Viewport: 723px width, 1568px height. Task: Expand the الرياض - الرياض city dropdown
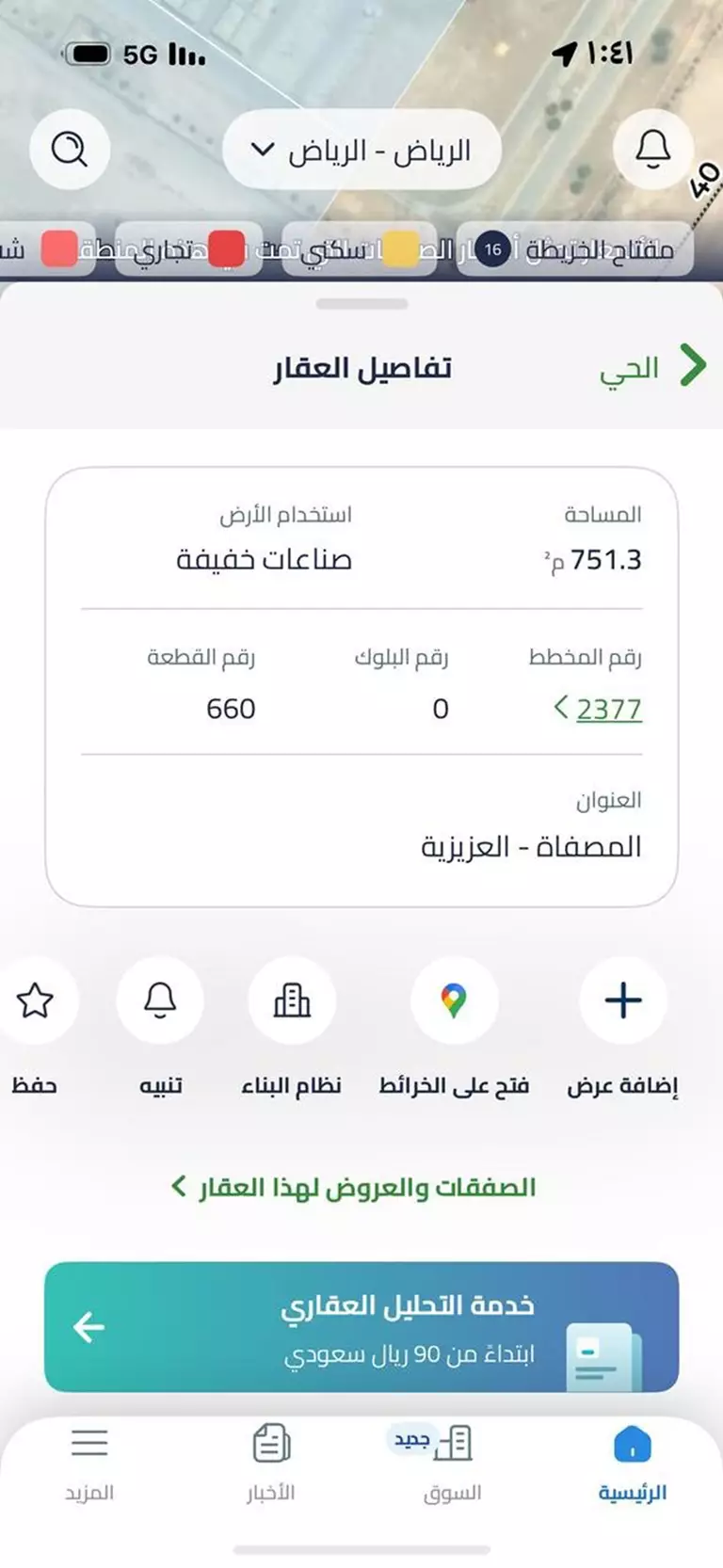(361, 151)
